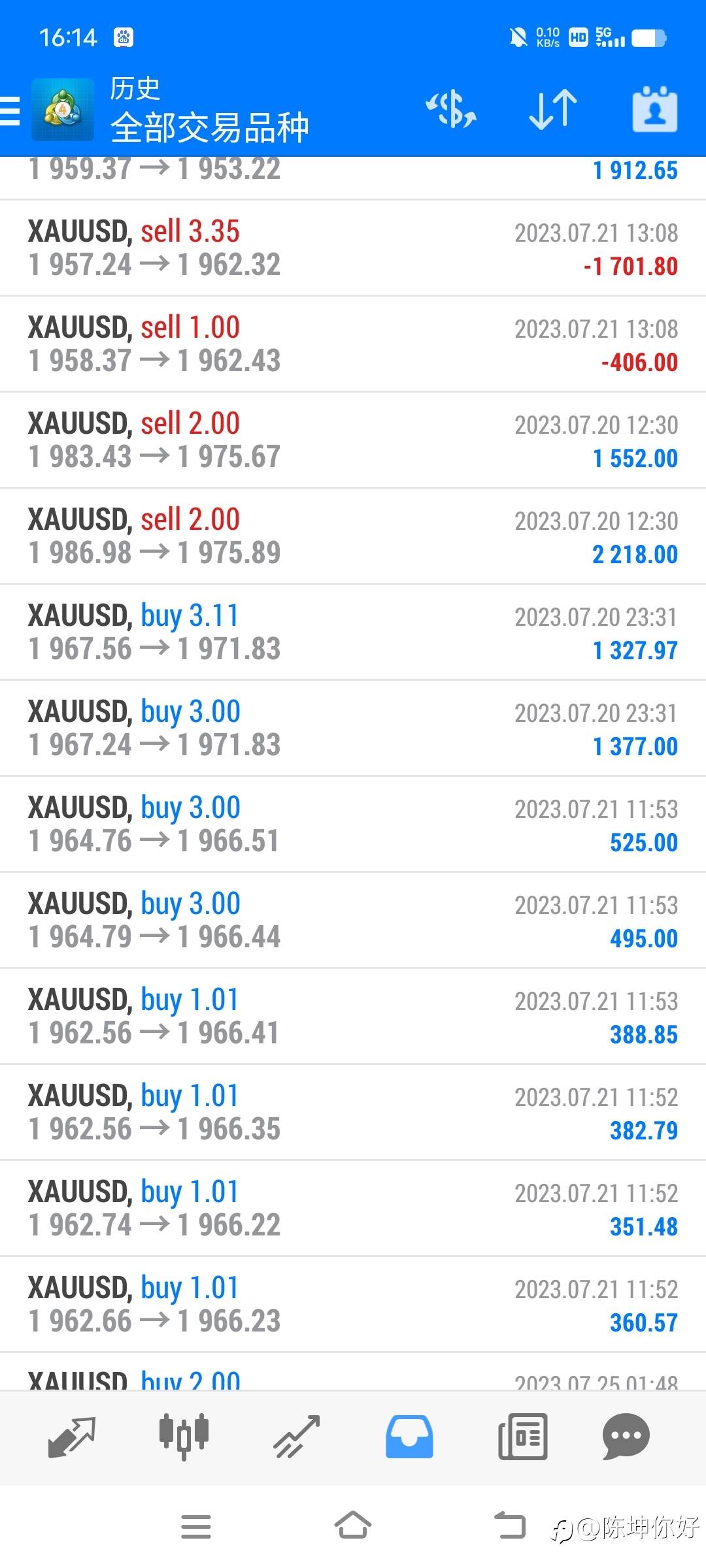The width and height of the screenshot is (706, 1568).
Task: Open the sell 1.00 trade with -406.00
Action: (353, 344)
